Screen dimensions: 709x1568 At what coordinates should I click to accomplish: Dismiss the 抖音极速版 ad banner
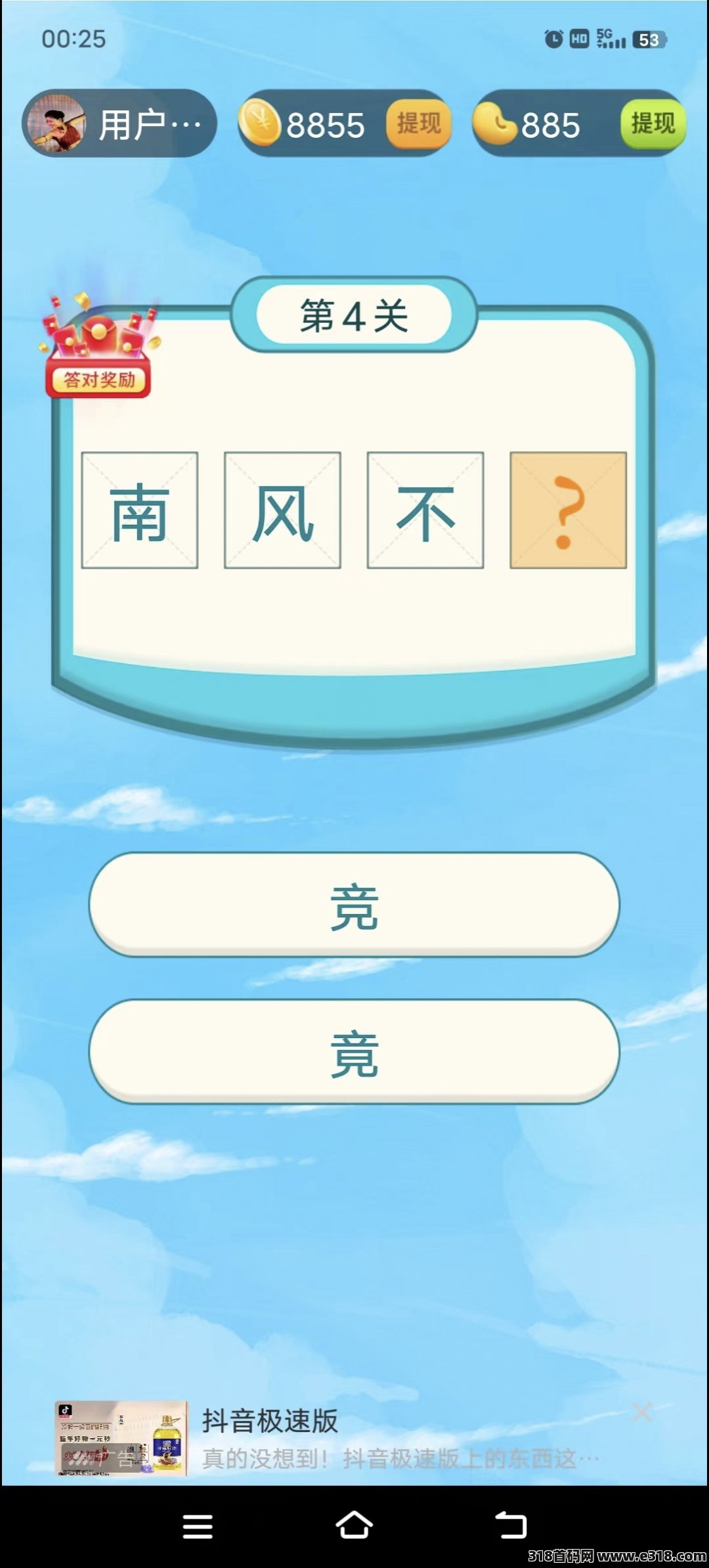pyautogui.click(x=641, y=1412)
